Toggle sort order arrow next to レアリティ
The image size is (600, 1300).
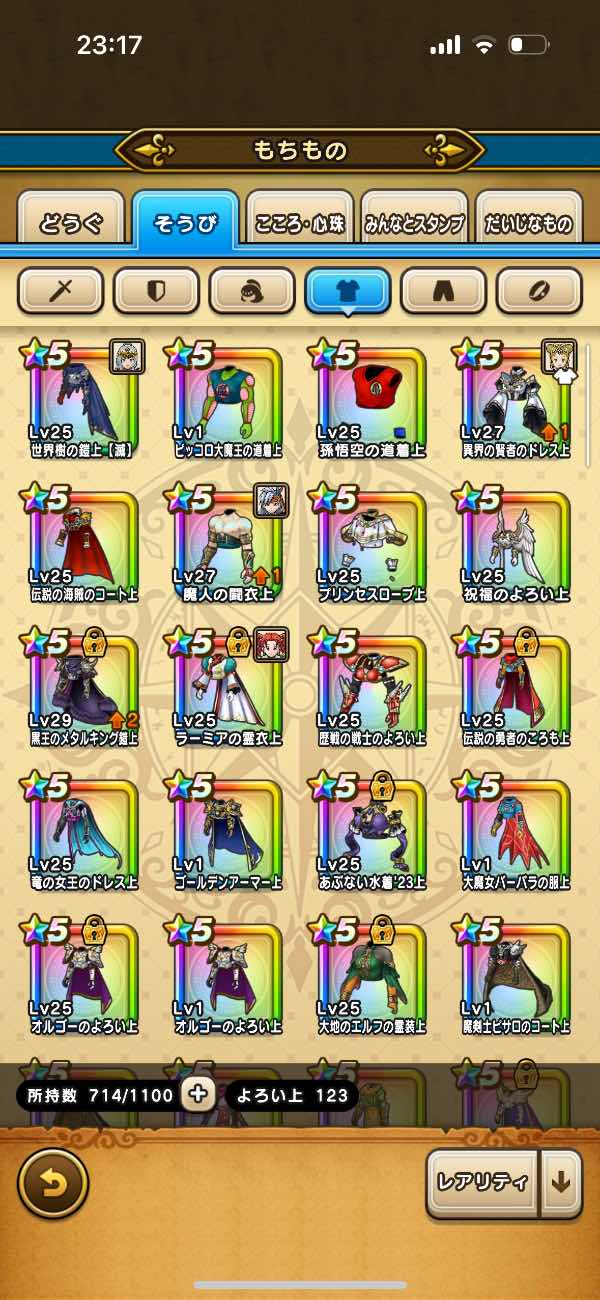click(x=561, y=1183)
